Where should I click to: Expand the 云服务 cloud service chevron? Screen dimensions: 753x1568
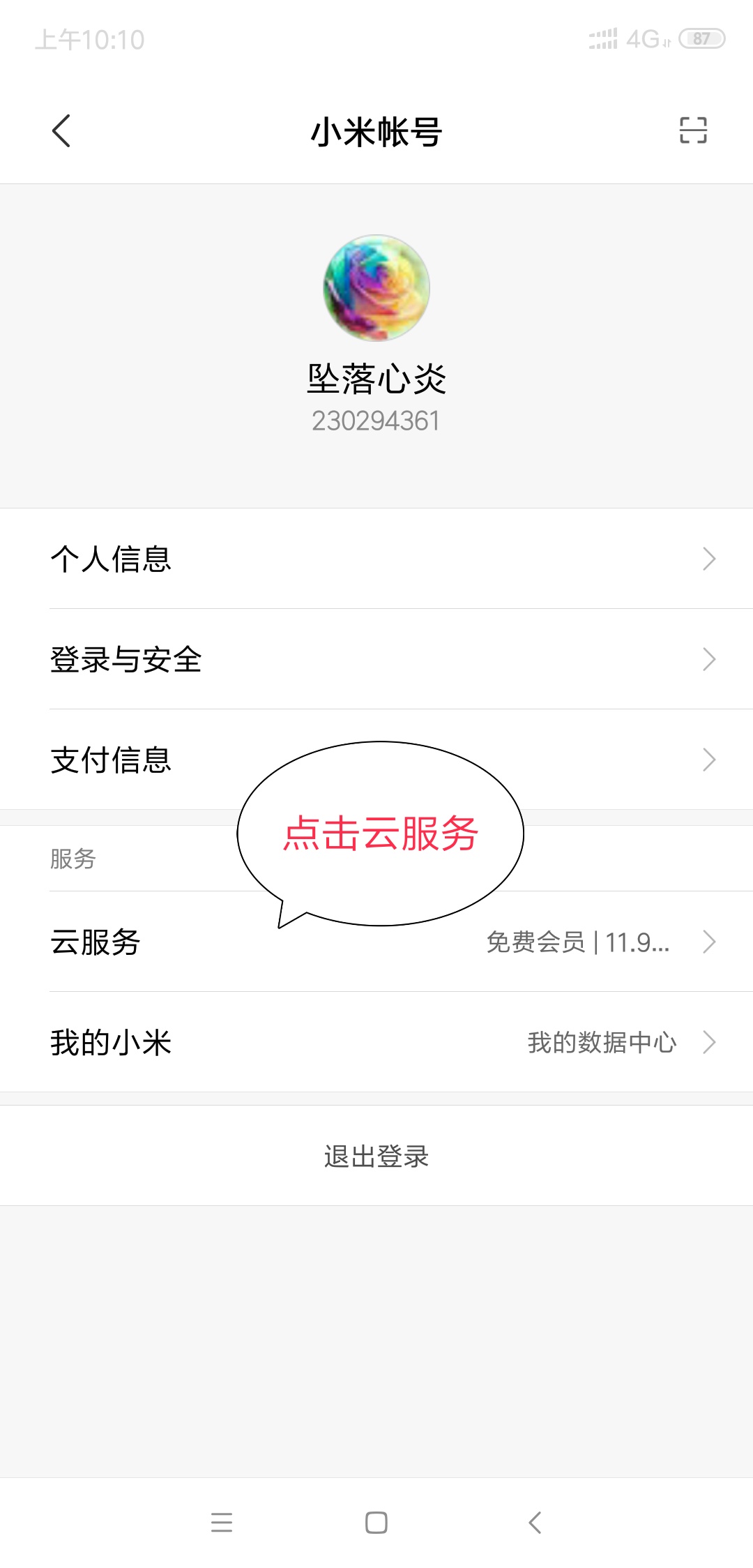pyautogui.click(x=710, y=942)
